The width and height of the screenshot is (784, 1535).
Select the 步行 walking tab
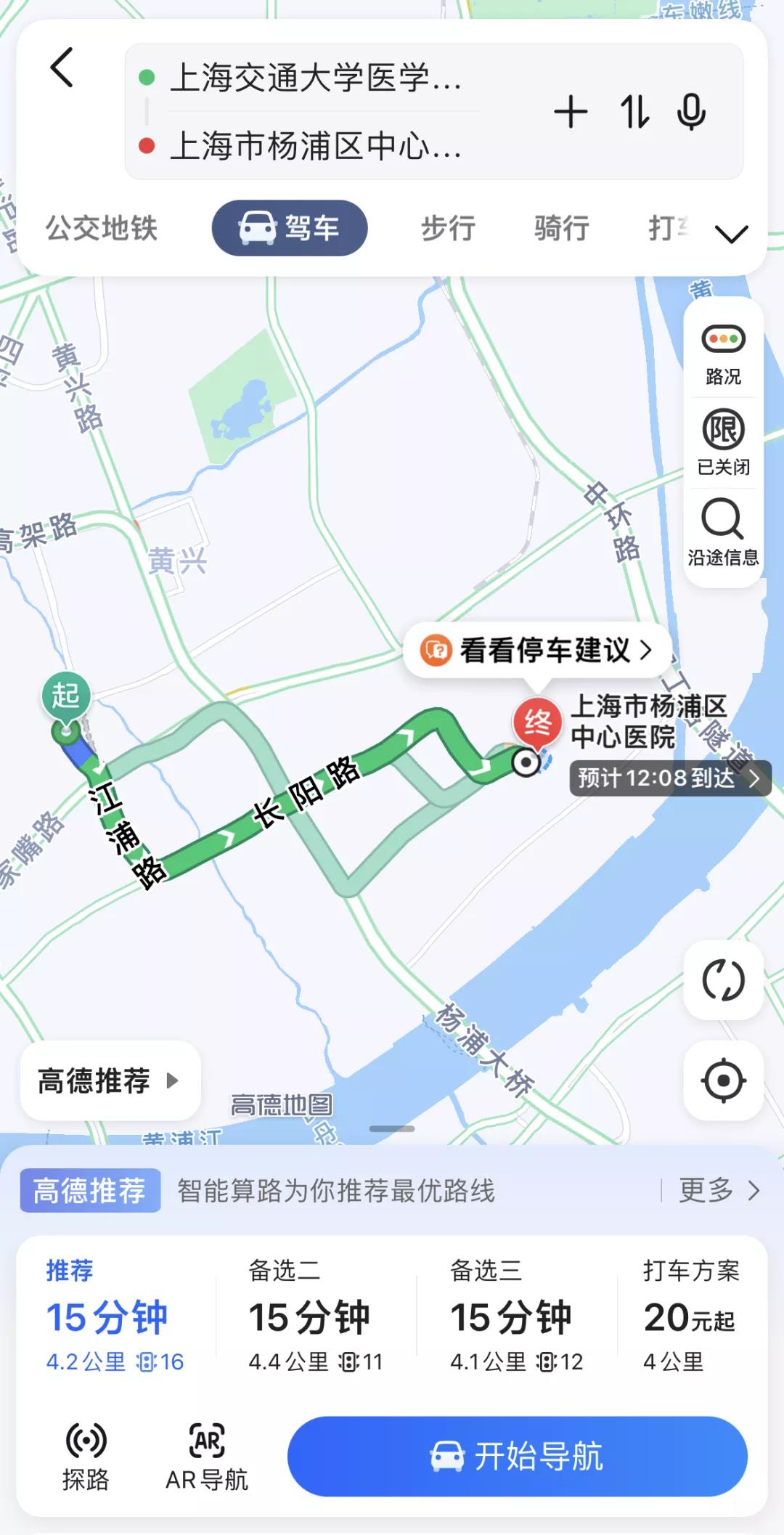(448, 228)
